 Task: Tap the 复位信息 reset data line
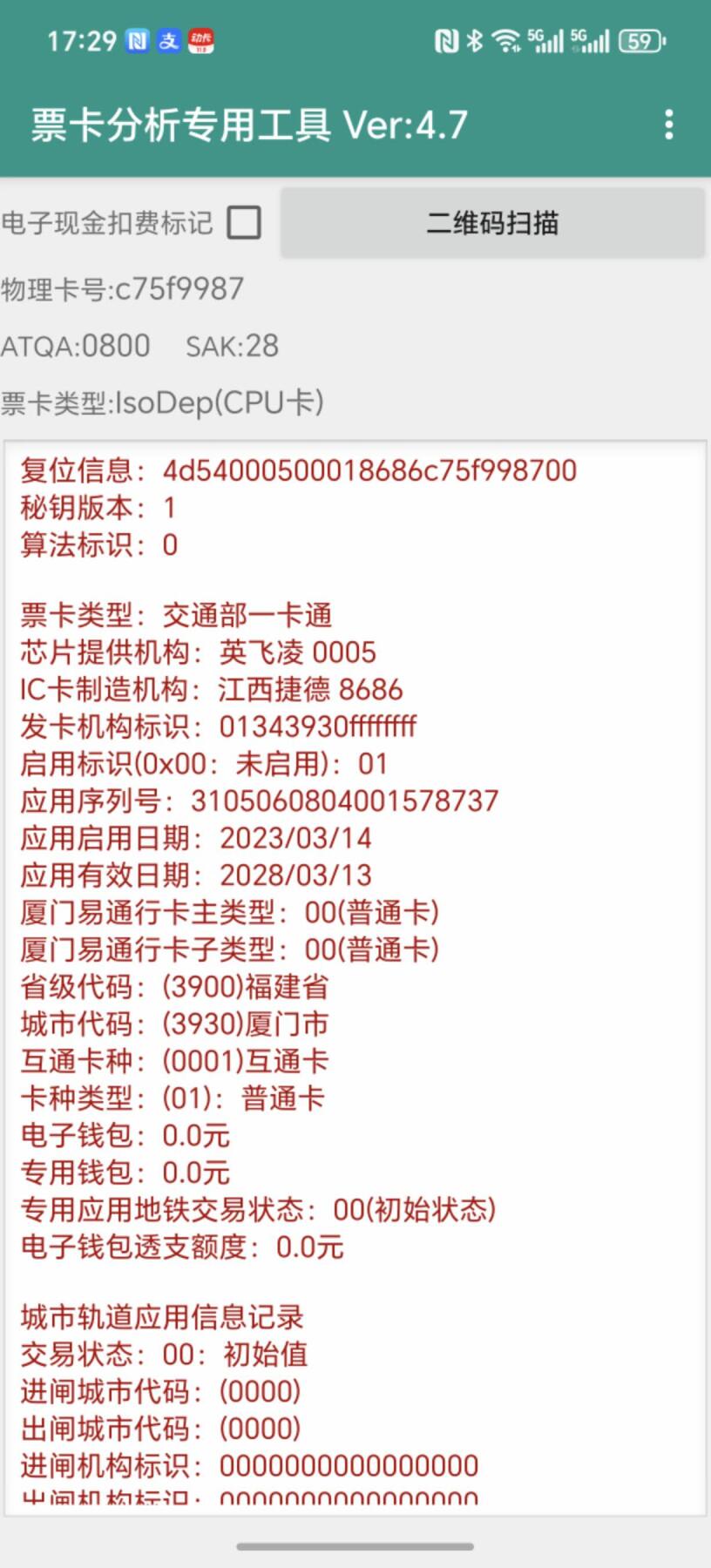(296, 470)
